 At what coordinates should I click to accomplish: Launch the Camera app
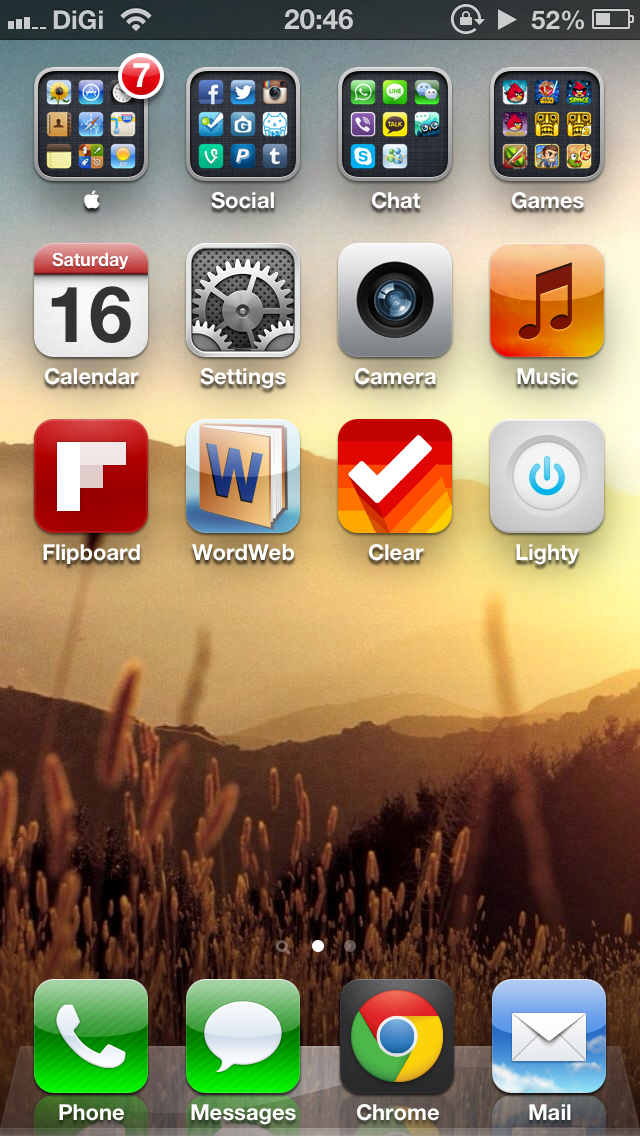coord(395,300)
